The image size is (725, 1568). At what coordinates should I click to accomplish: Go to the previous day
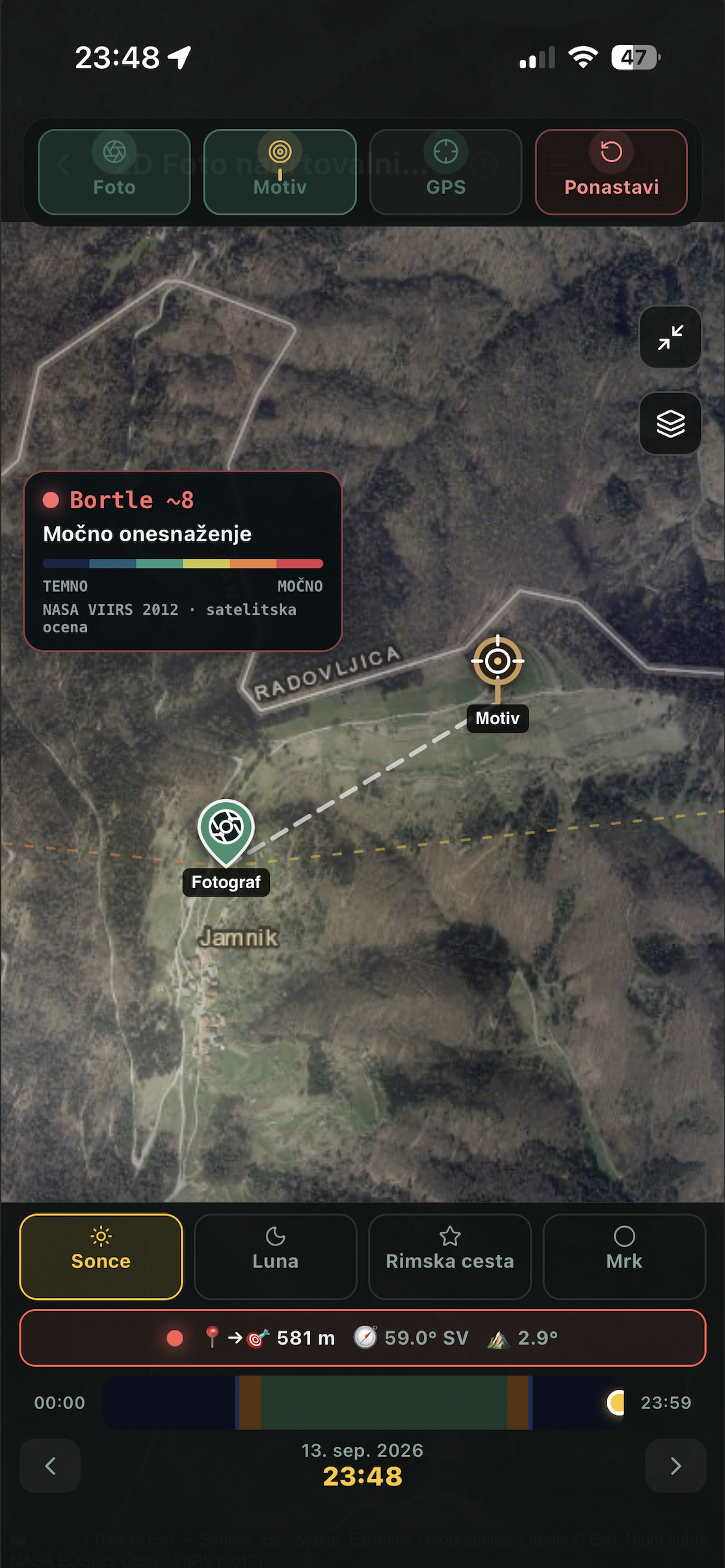50,1466
